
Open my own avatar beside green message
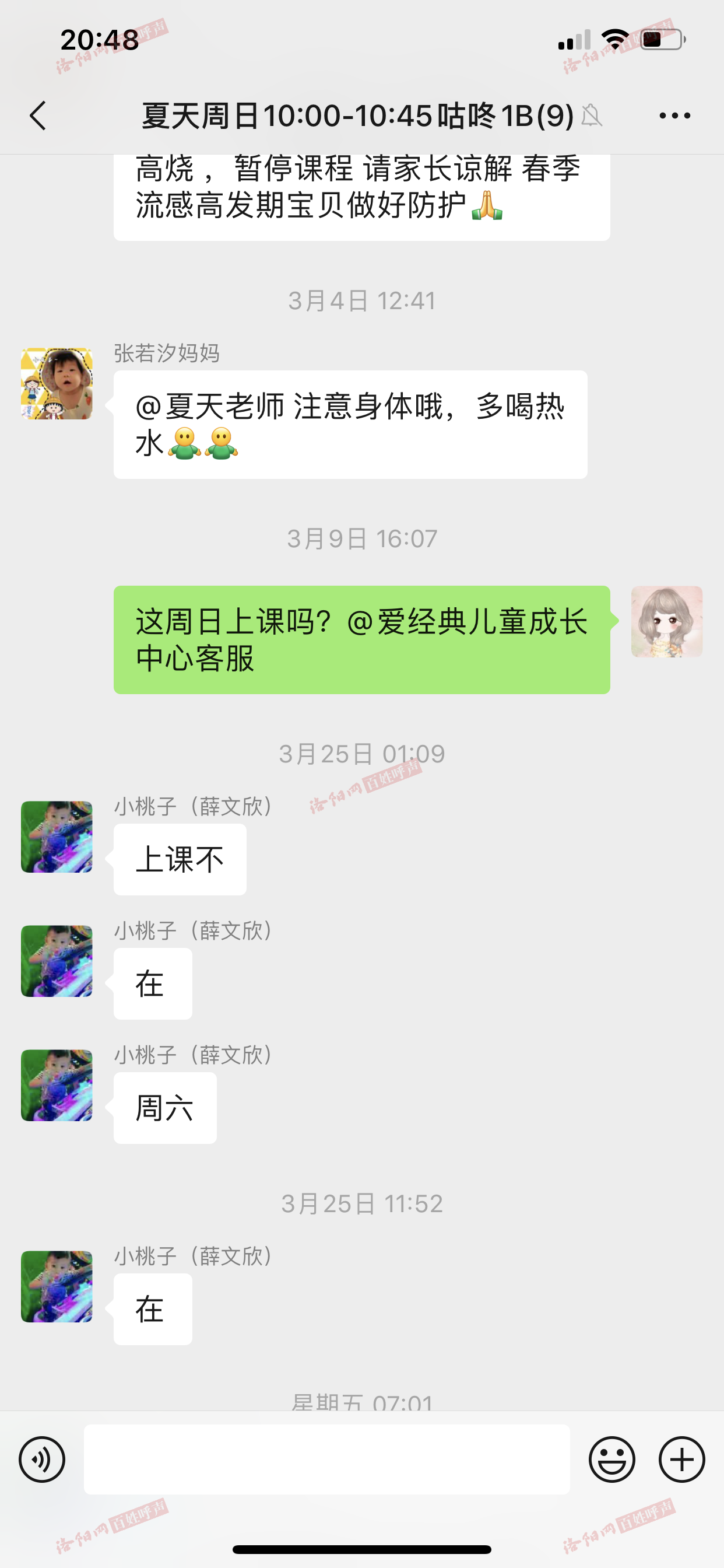click(666, 621)
